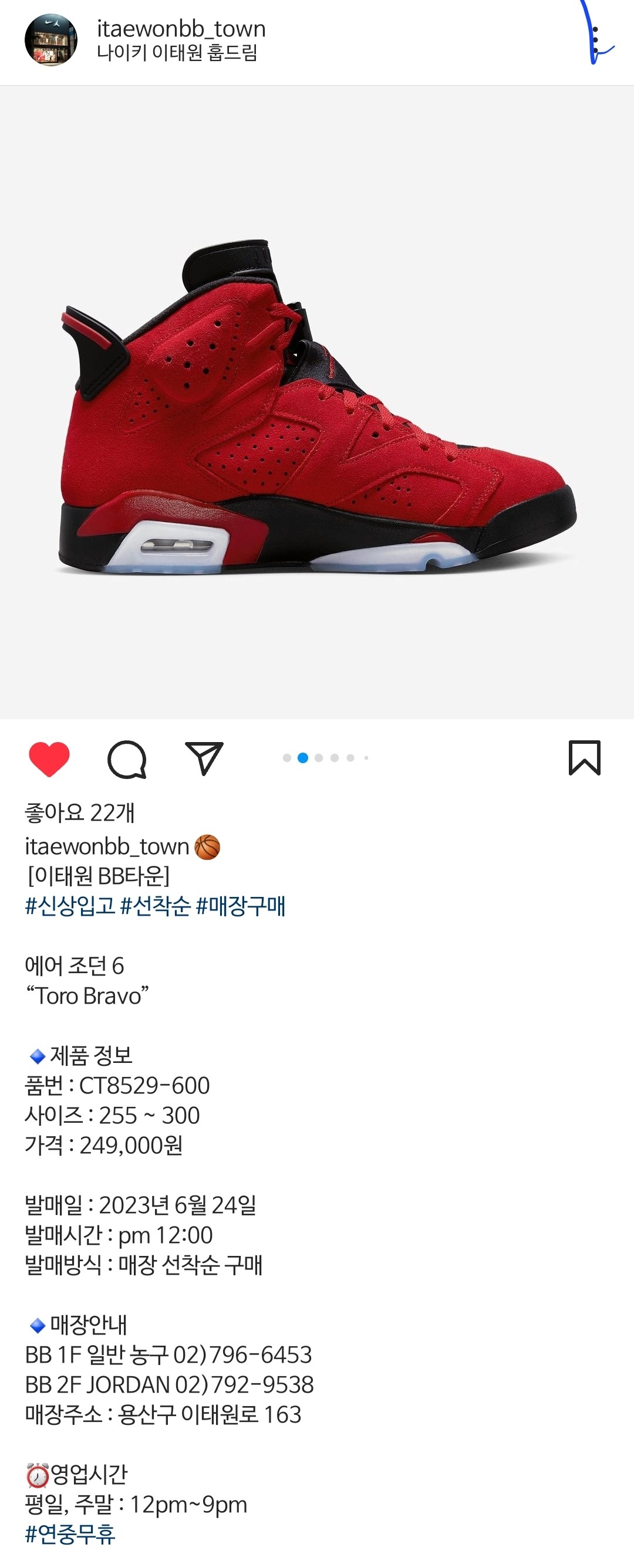Open the #선착순 hashtag
The height and width of the screenshot is (1568, 634).
[x=156, y=906]
